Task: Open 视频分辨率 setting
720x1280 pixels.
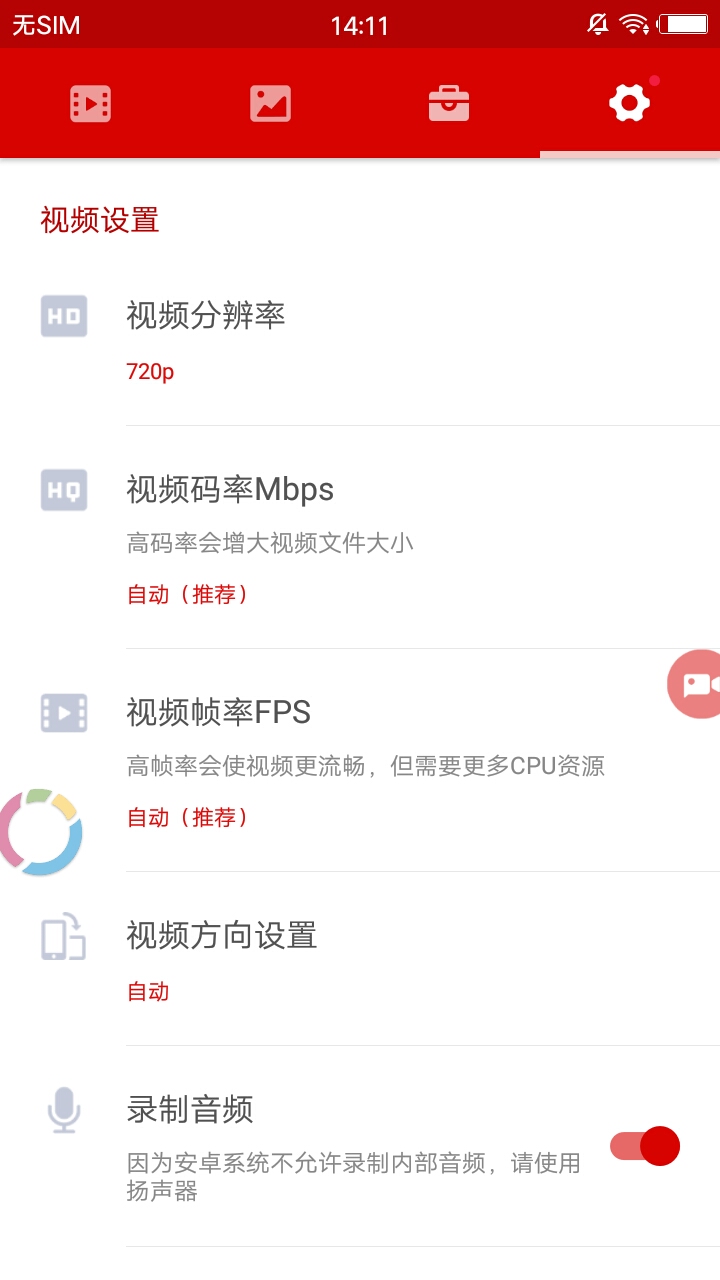Action: click(x=380, y=341)
